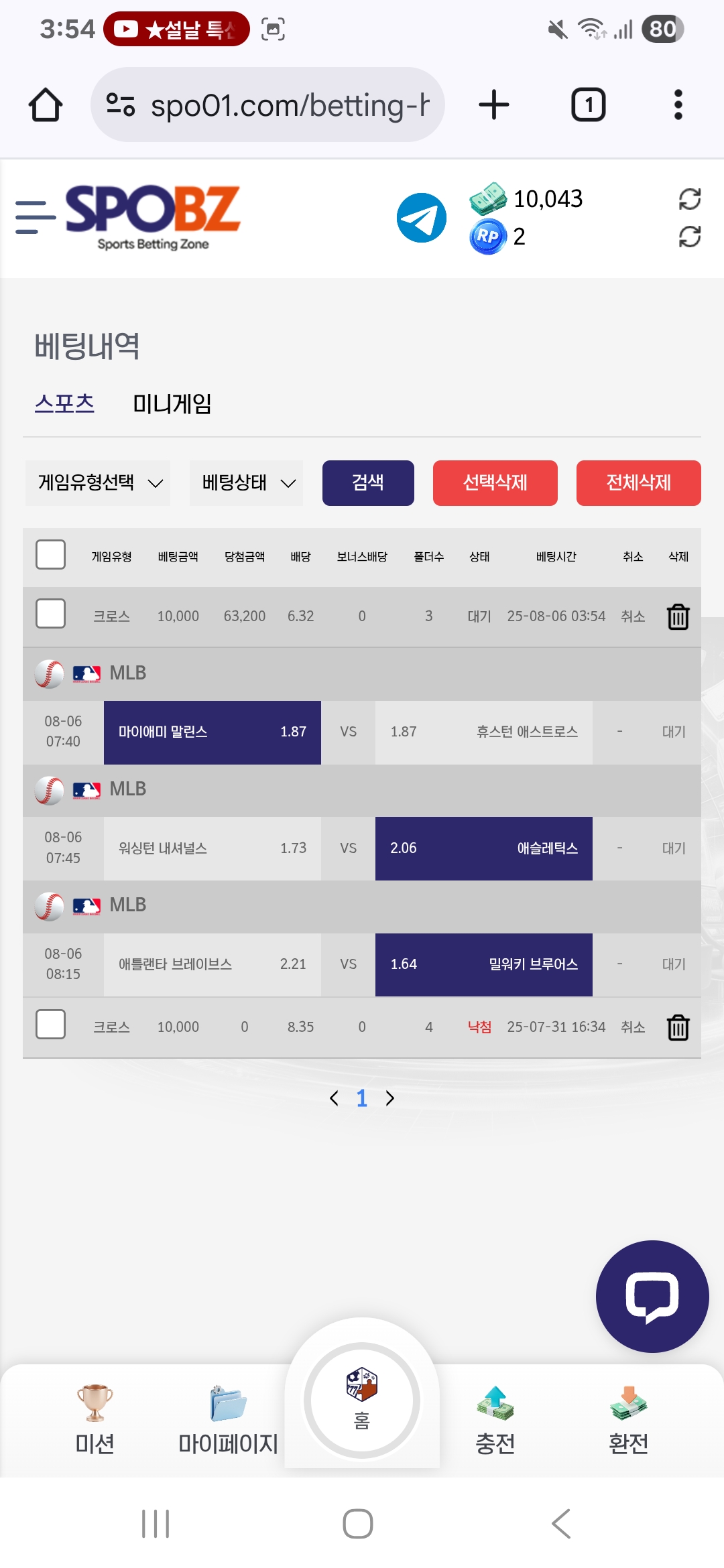Image resolution: width=724 pixels, height=1568 pixels.
Task: Open the live chat bubble
Action: pos(652,1297)
